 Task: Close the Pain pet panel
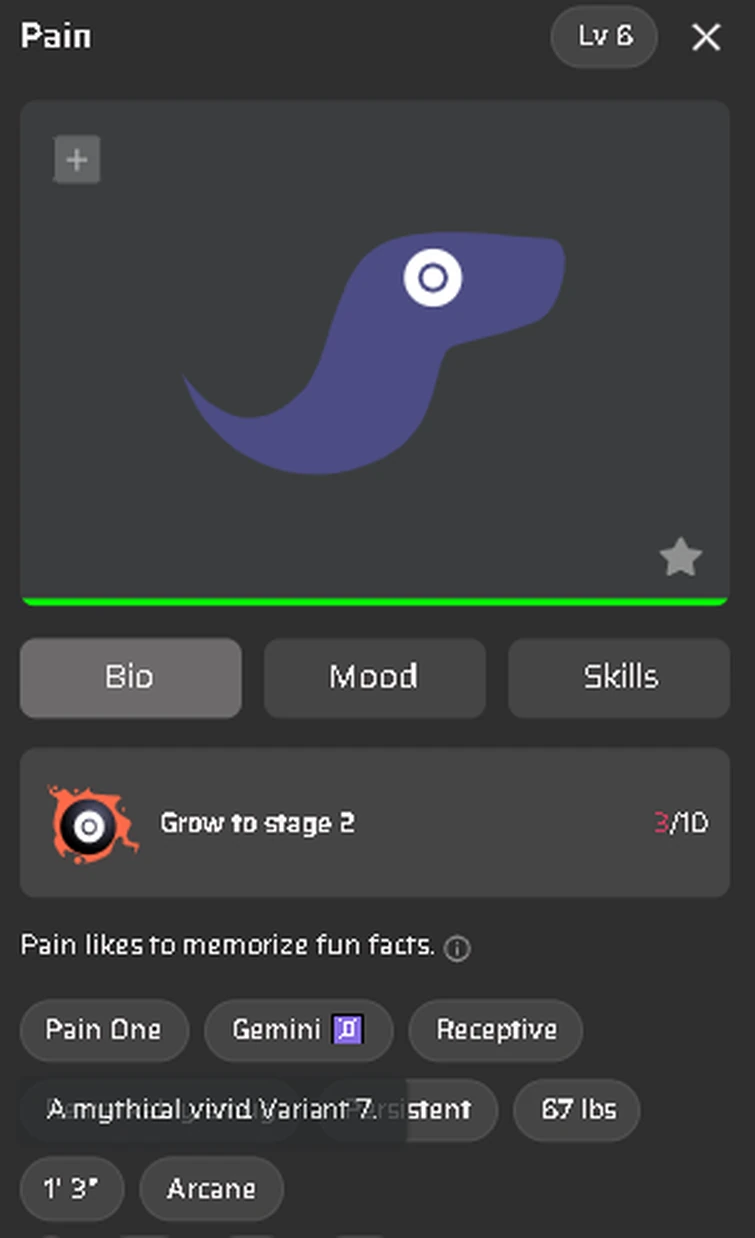706,38
